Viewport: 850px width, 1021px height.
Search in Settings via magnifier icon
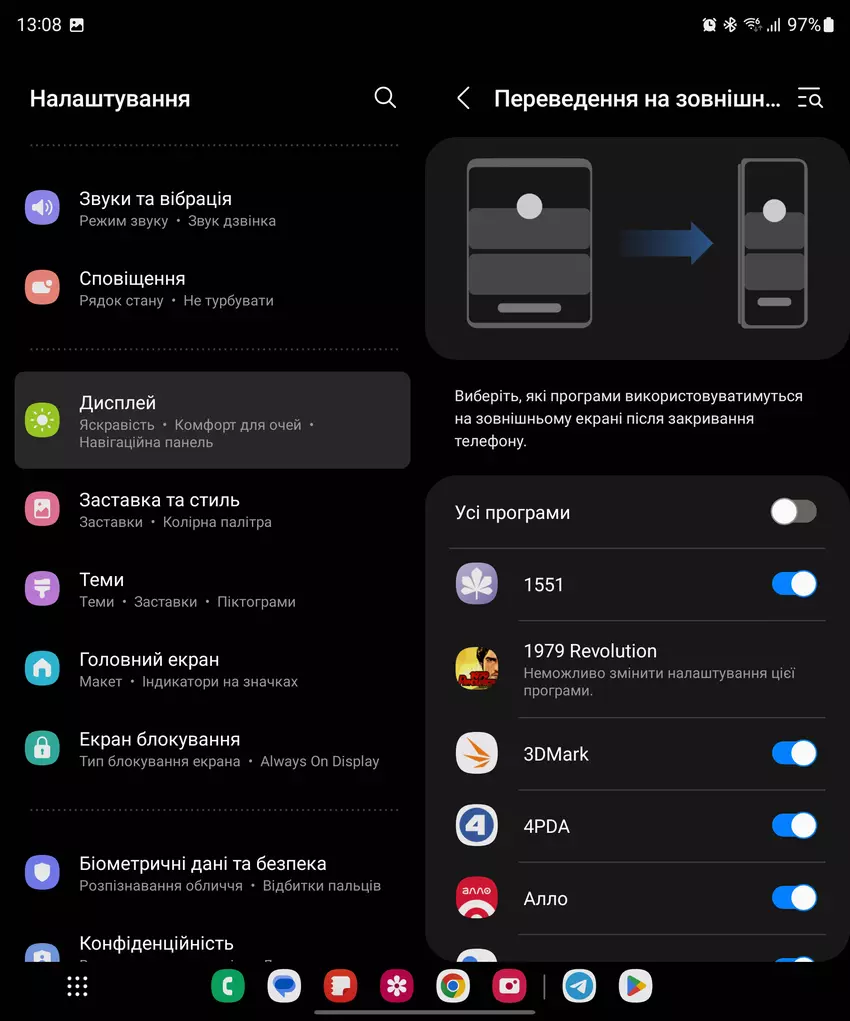point(385,97)
